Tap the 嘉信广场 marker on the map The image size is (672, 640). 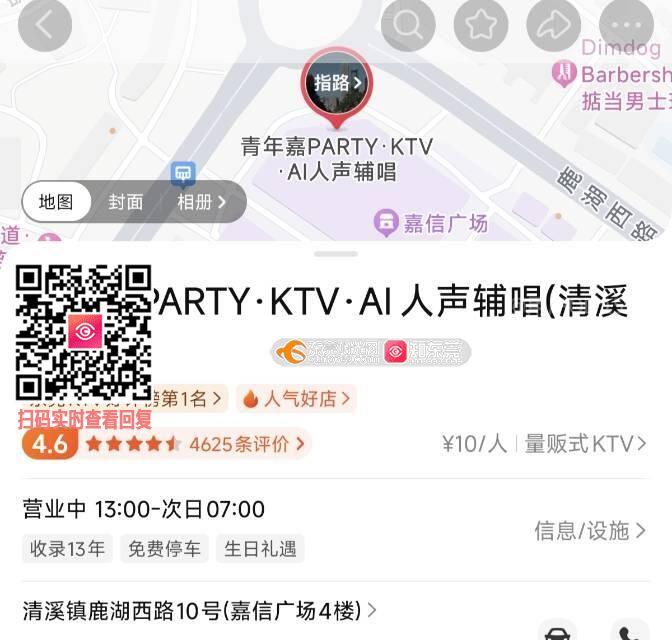click(430, 223)
